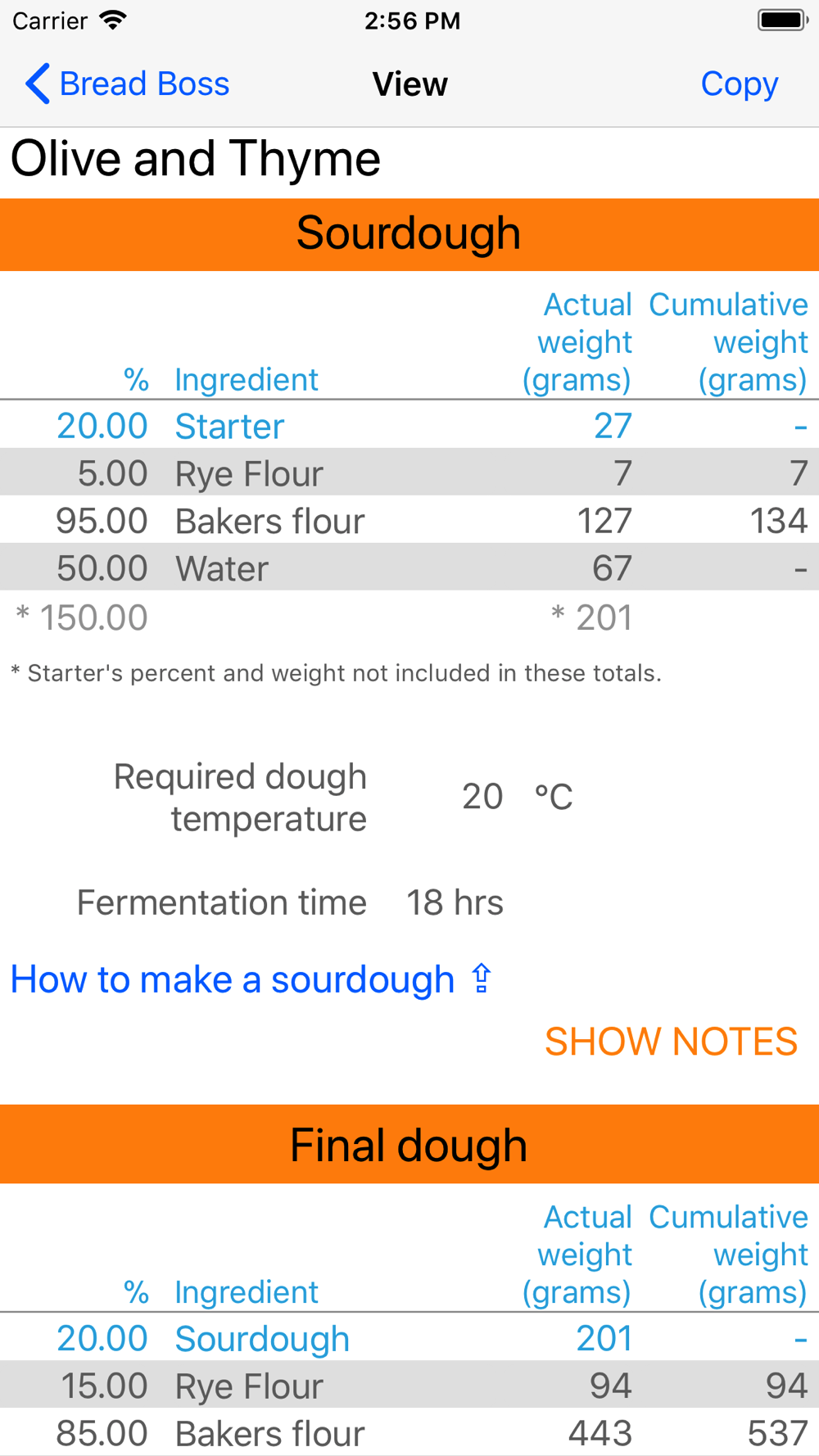
Task: Open the Sourdough ingredient in Final dough
Action: coord(262,1339)
